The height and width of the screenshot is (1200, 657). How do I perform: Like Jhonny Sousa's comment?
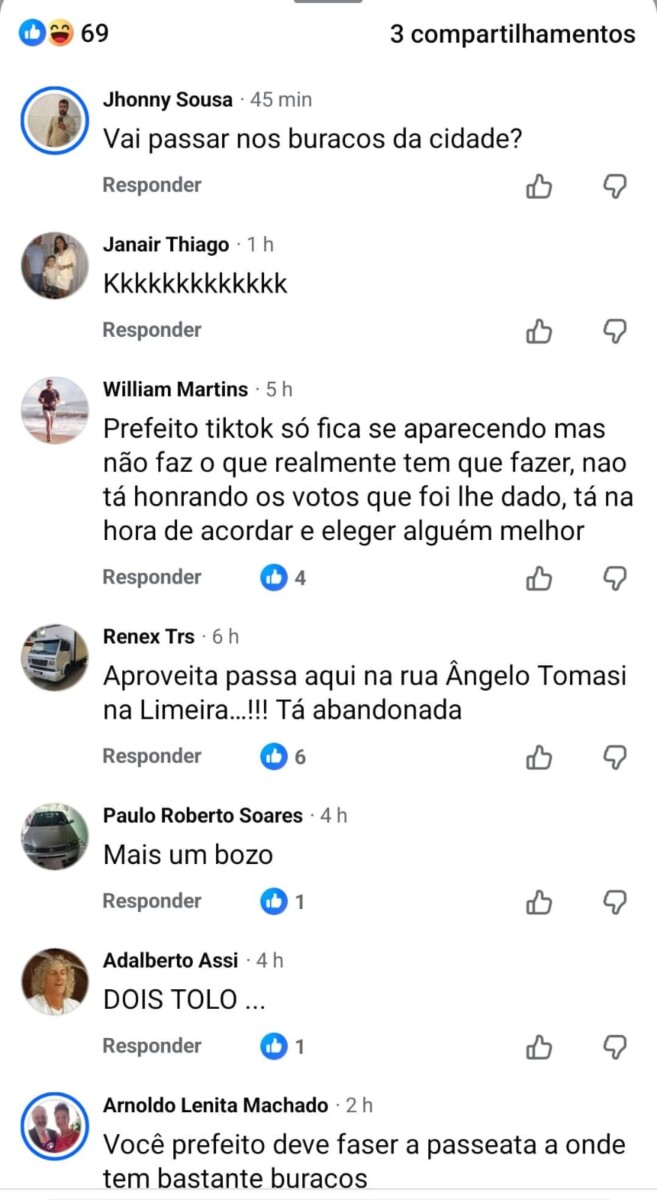click(x=539, y=186)
